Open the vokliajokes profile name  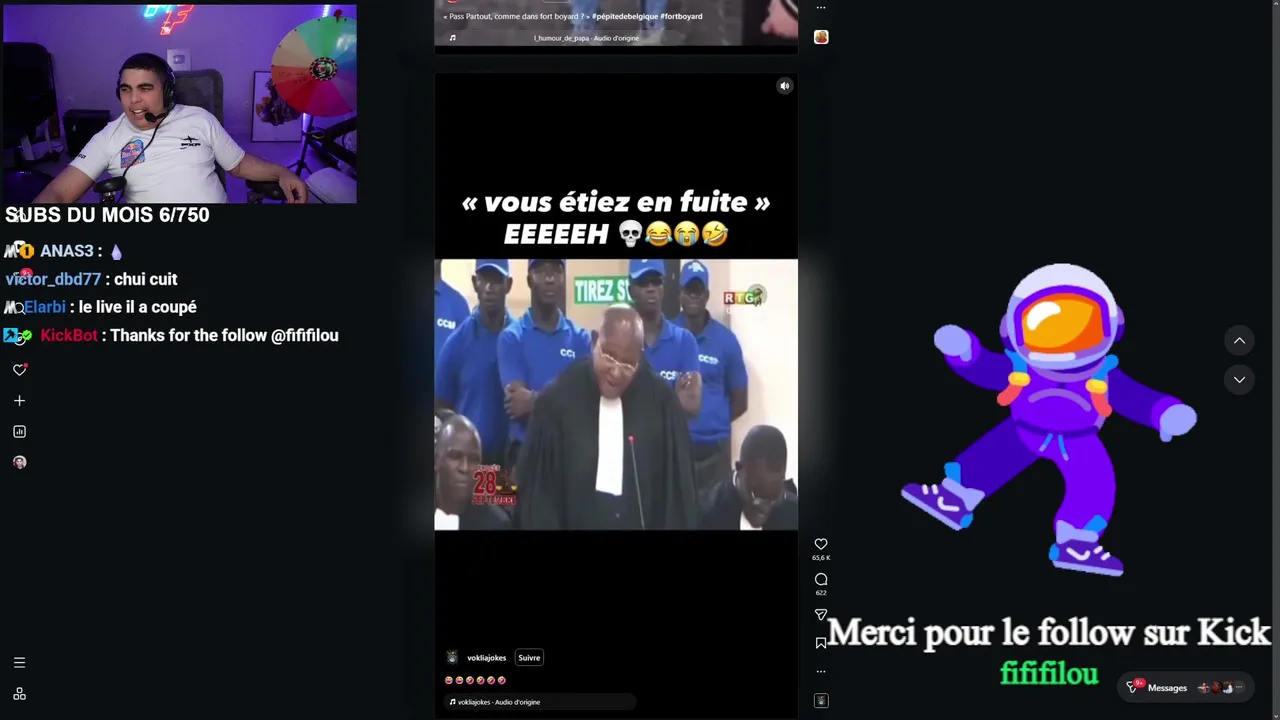pos(486,658)
